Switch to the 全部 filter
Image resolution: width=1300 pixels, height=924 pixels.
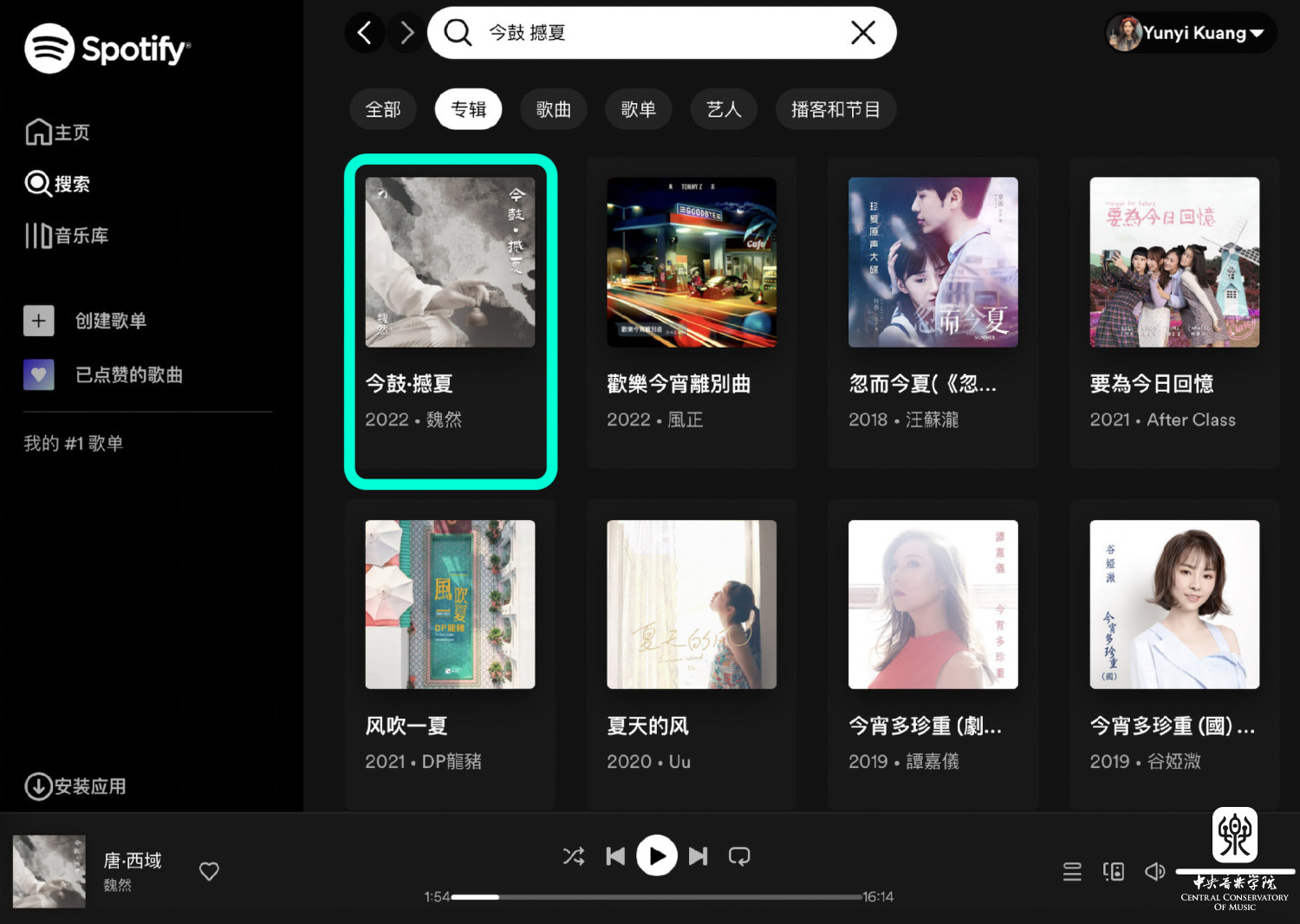pos(383,109)
